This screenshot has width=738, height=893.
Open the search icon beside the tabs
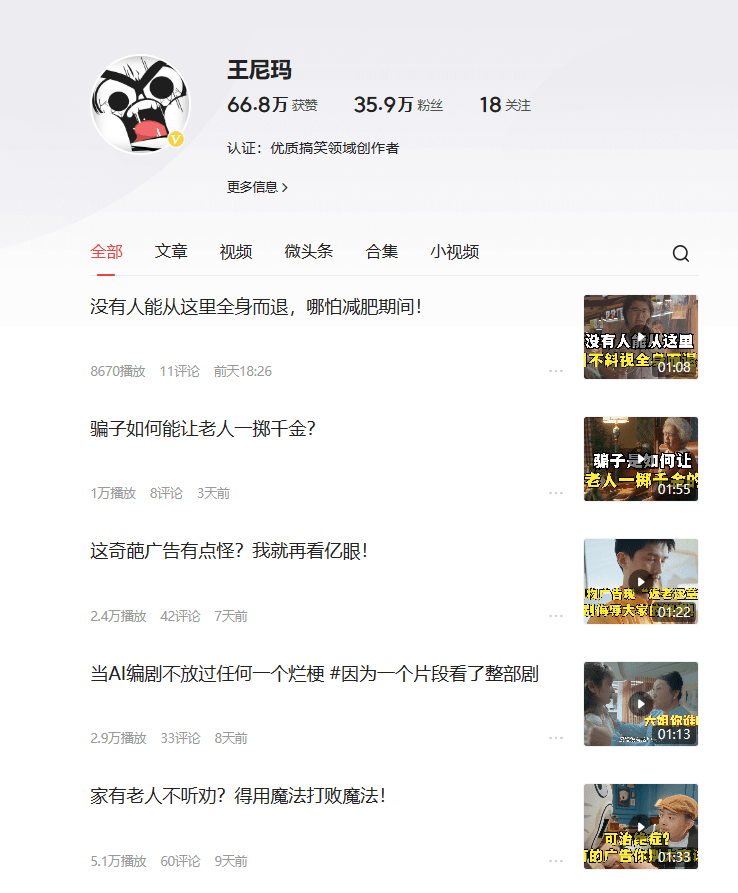(x=681, y=253)
